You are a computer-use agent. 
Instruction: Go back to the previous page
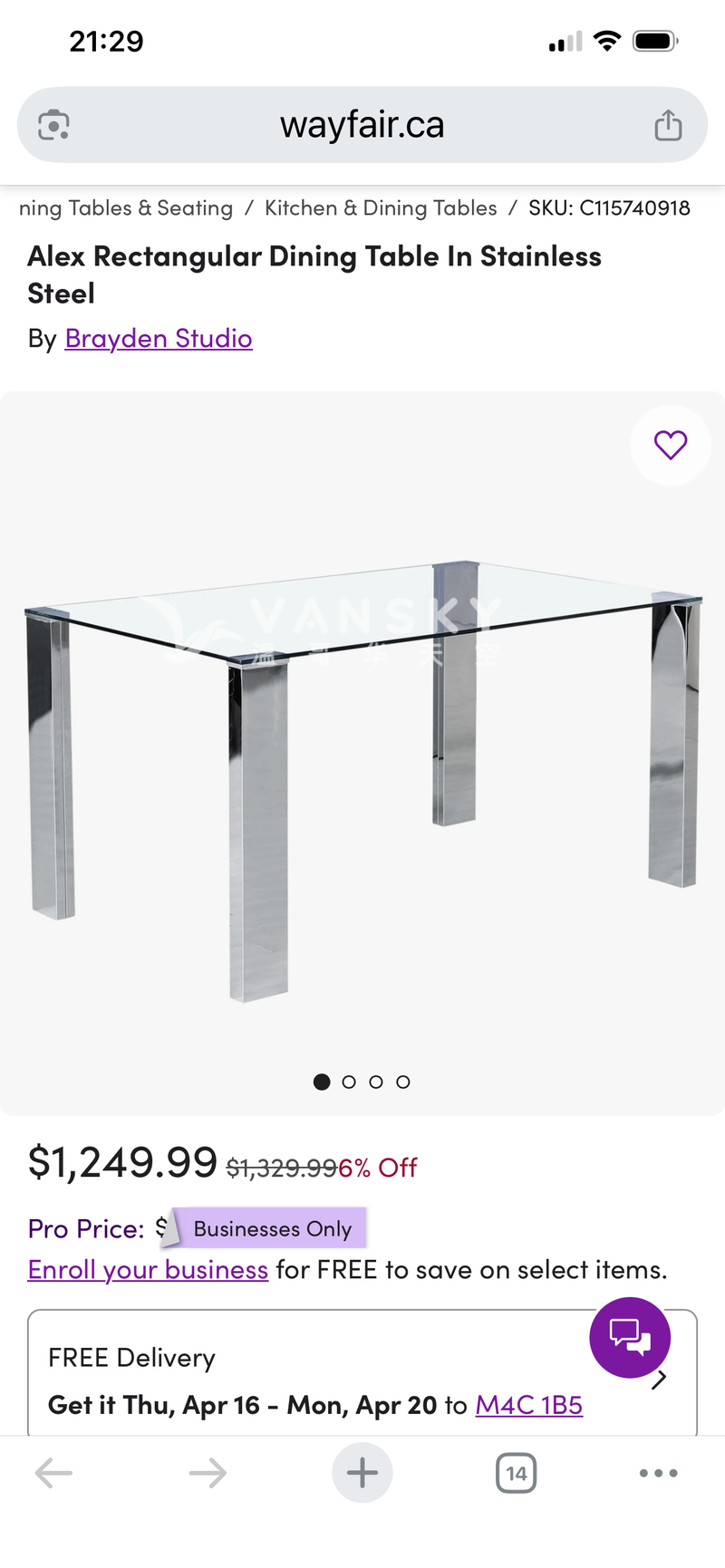[53, 1473]
